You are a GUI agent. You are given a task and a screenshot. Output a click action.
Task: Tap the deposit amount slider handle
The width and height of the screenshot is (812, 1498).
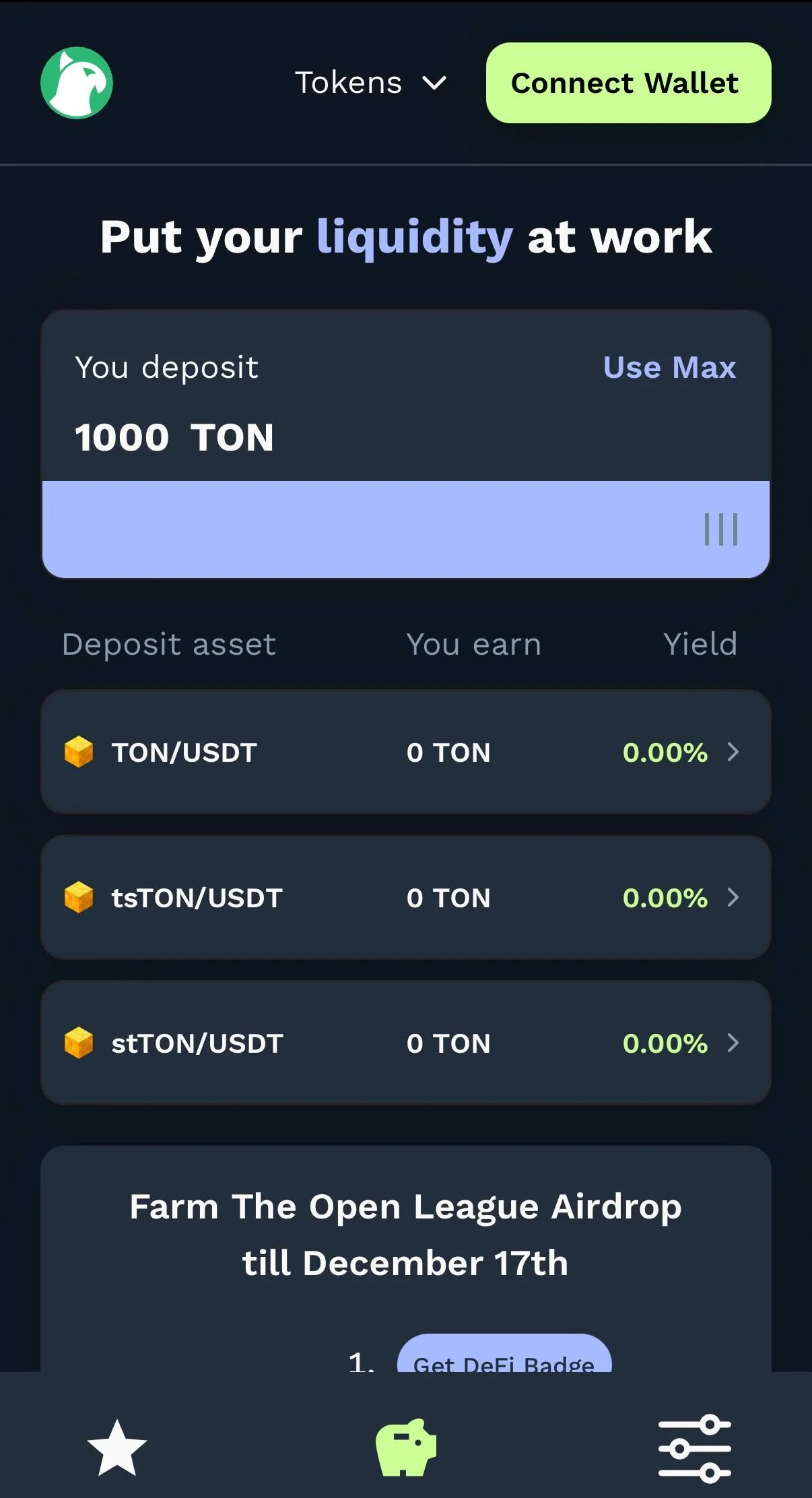point(721,529)
